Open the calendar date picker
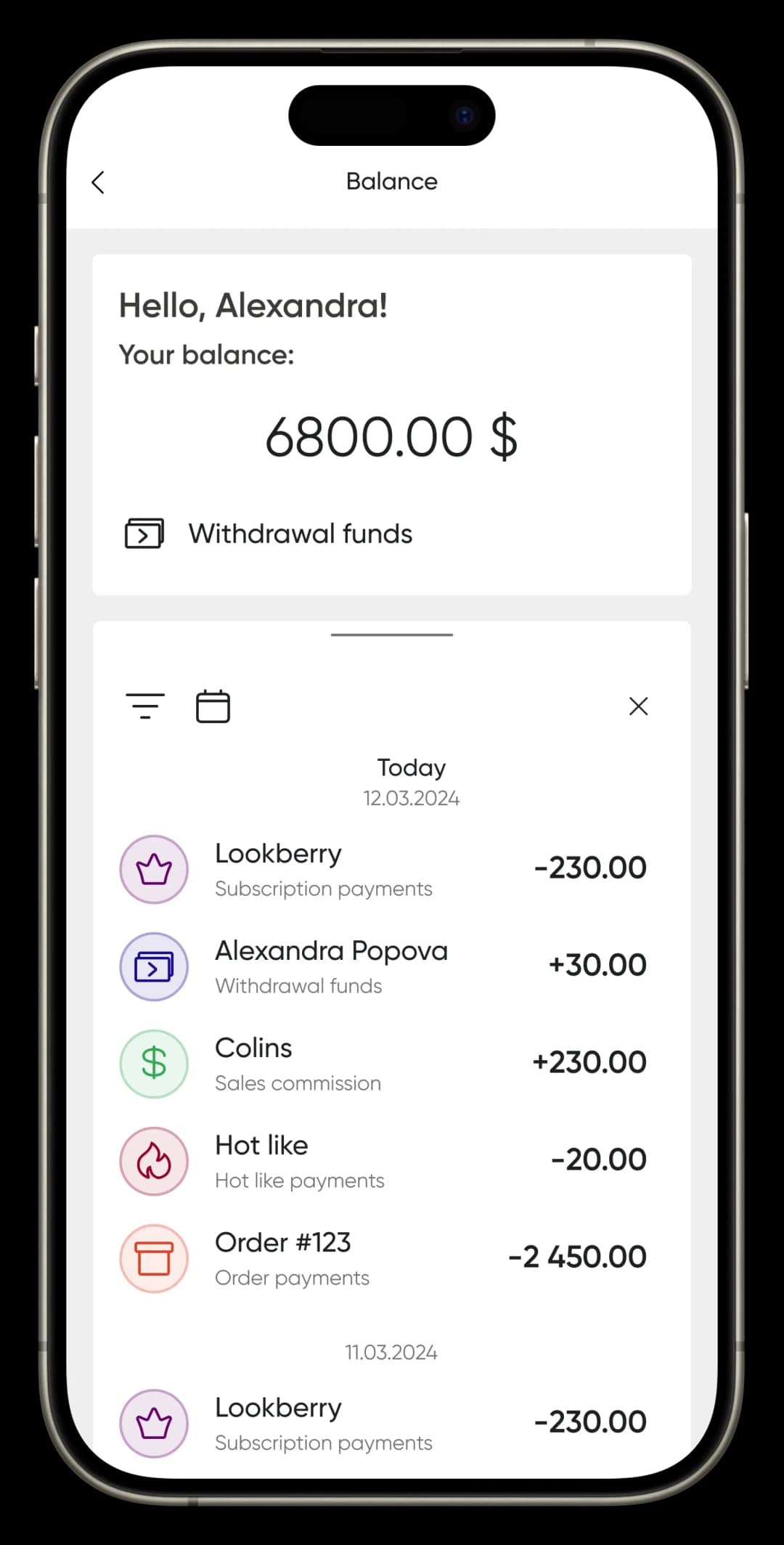784x1545 pixels. [x=213, y=706]
